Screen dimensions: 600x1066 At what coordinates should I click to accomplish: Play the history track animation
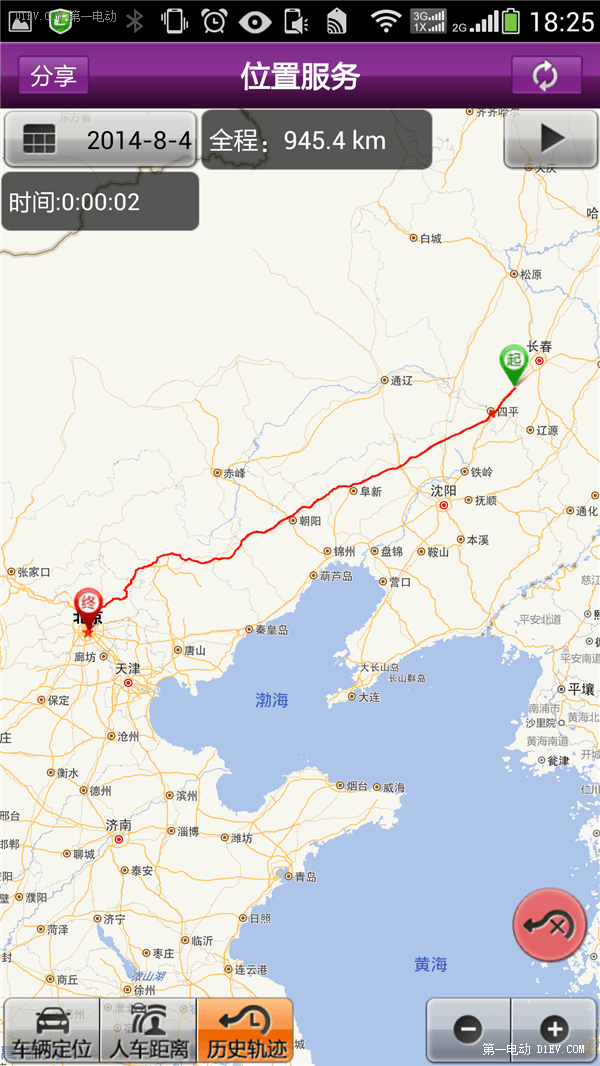click(x=550, y=139)
